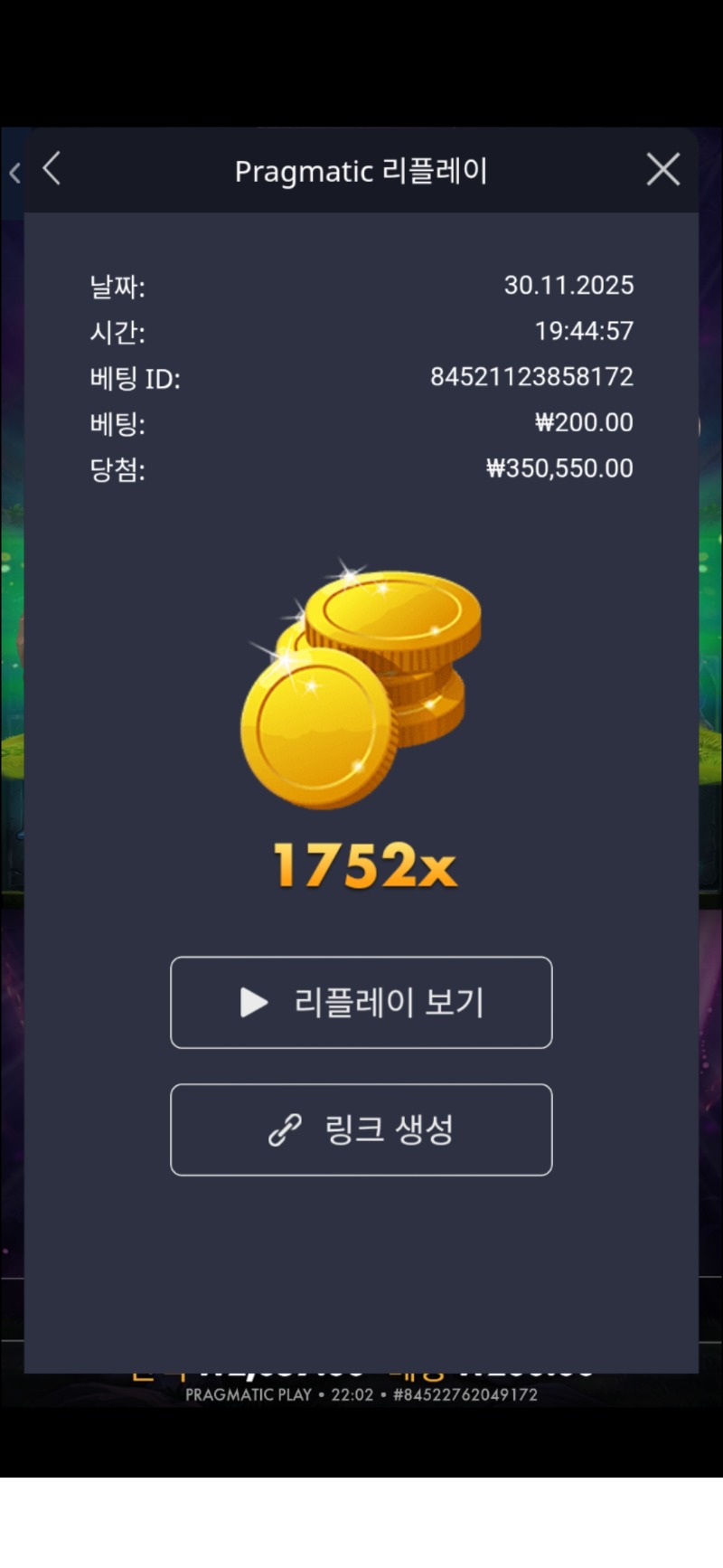Select the Pragmatic 리플레이 title text
723x1568 pixels.
pyautogui.click(x=361, y=171)
